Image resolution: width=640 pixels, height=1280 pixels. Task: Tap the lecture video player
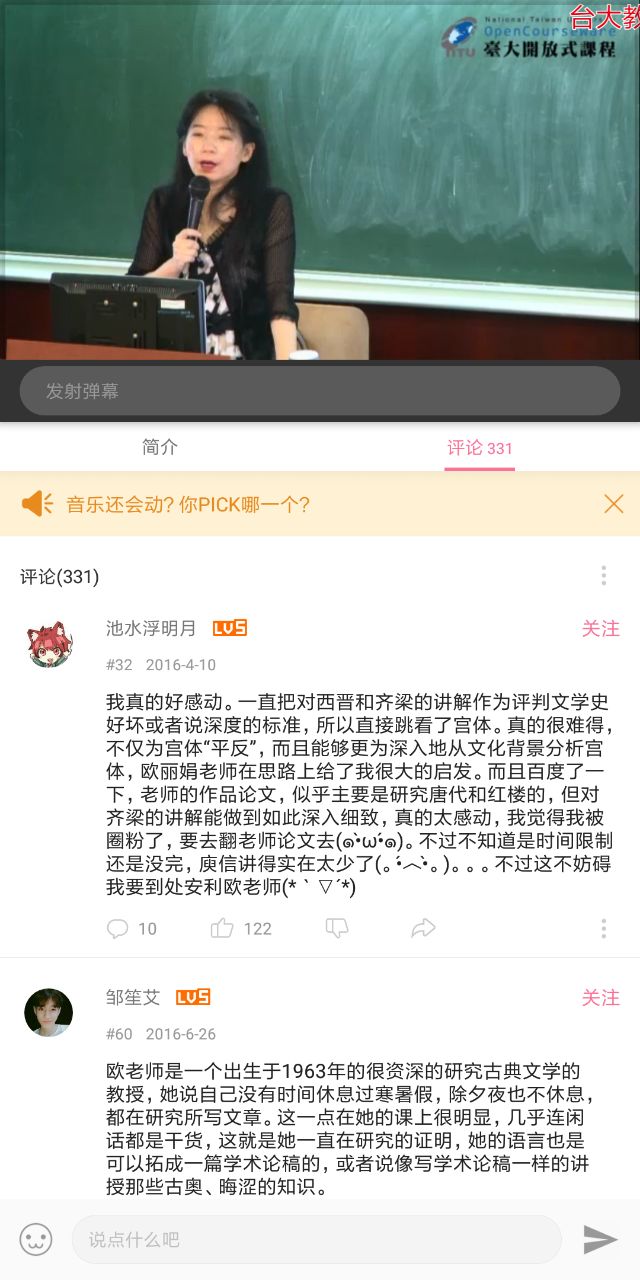pos(320,180)
